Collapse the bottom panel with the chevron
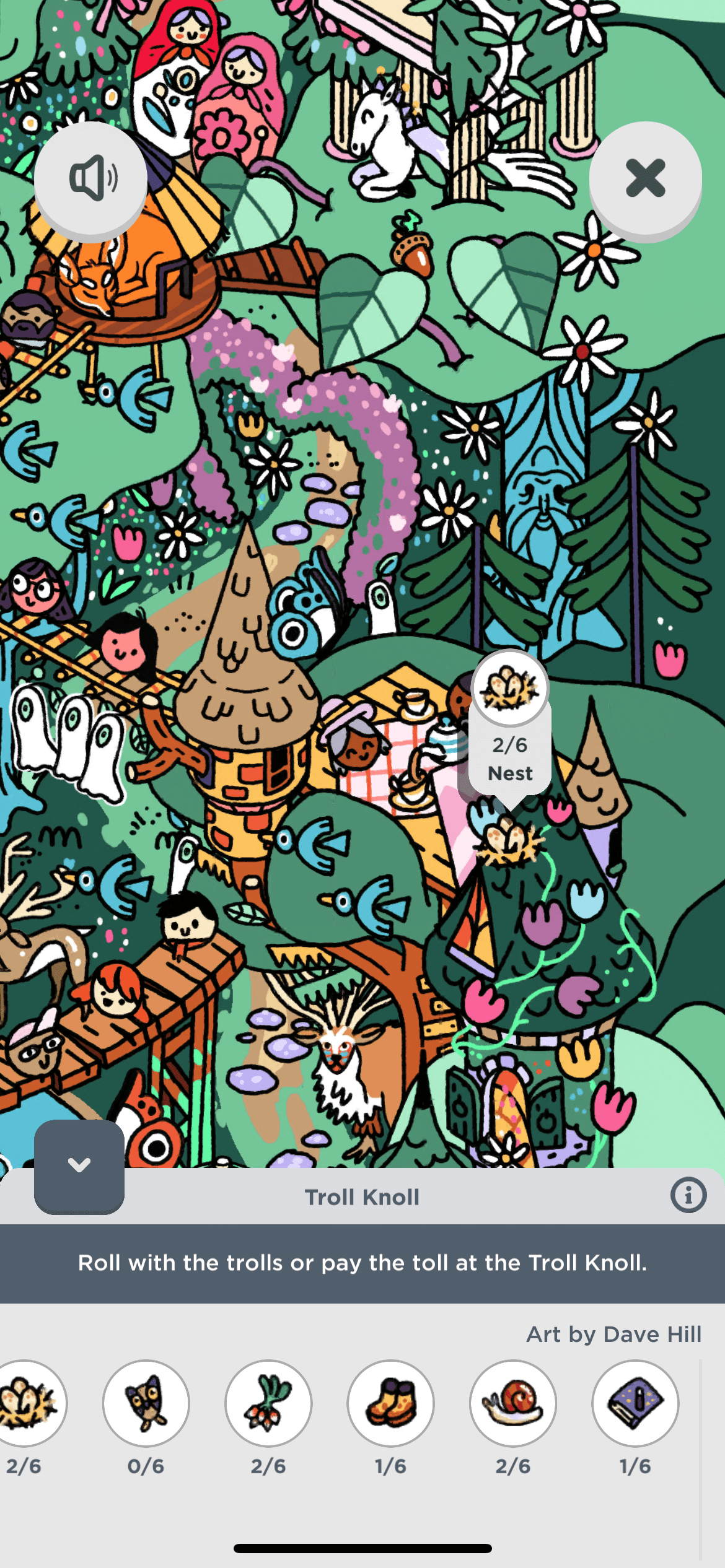 point(79,1165)
